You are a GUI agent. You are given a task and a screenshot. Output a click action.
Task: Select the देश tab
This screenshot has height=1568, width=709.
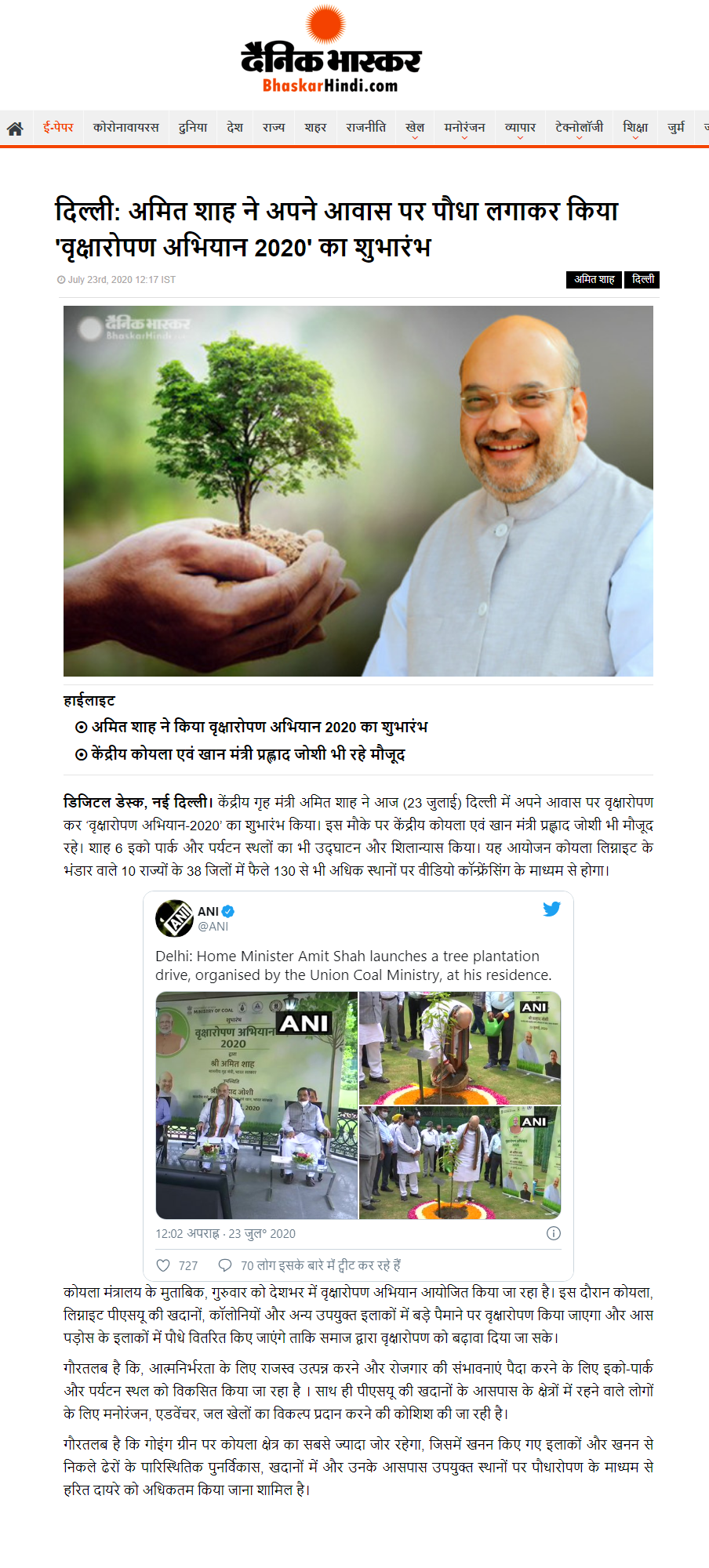[235, 127]
